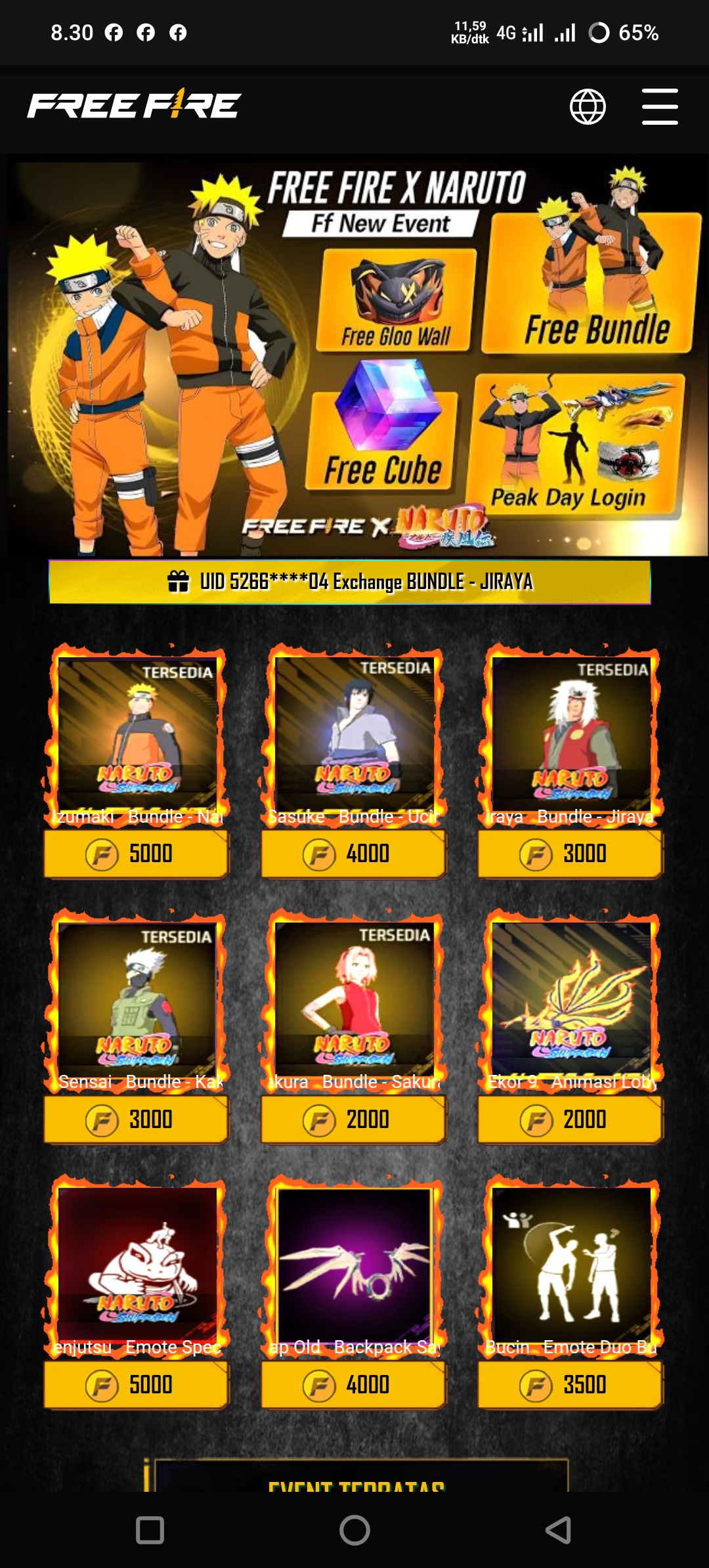
Task: Open the Bucin Emote Duo card
Action: 571,1265
